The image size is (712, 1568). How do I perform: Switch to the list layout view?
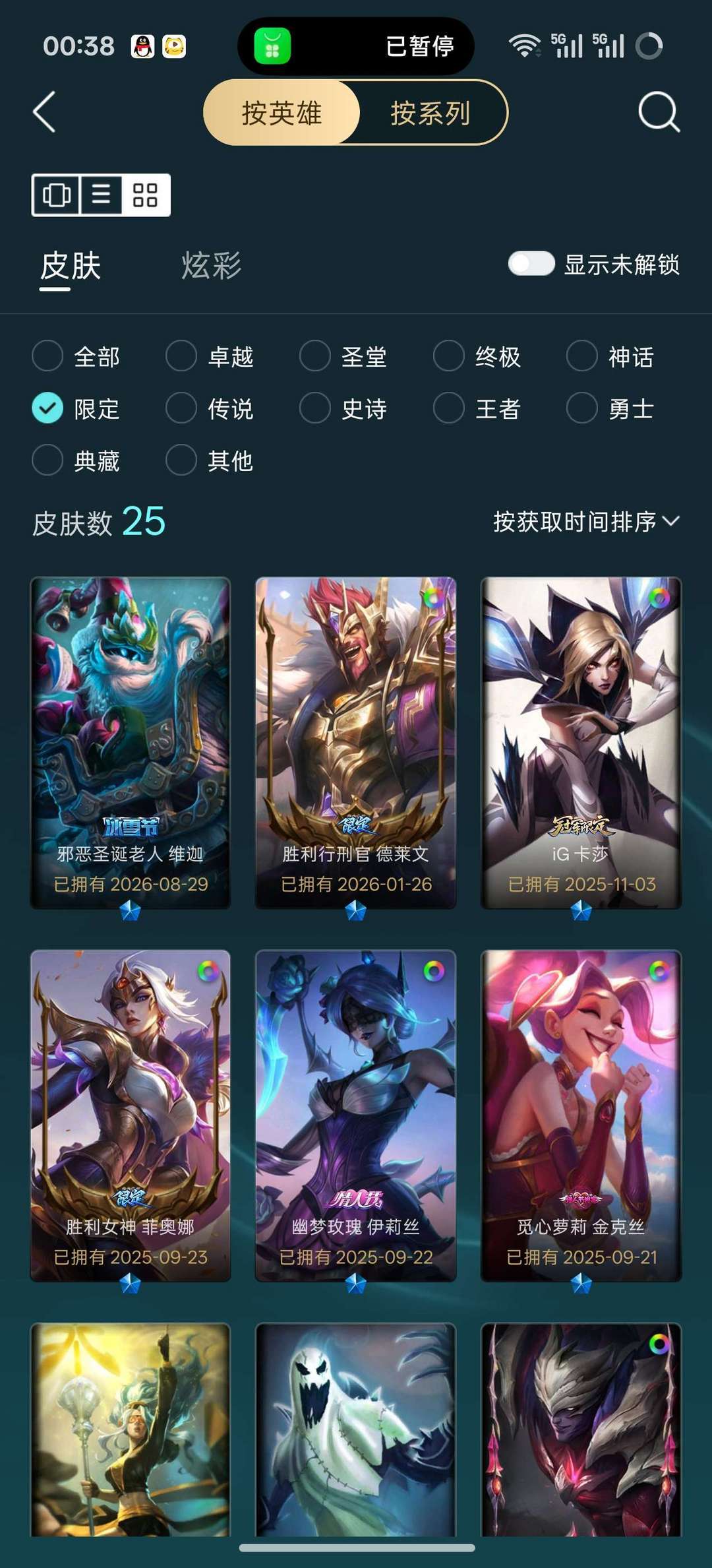[x=101, y=195]
